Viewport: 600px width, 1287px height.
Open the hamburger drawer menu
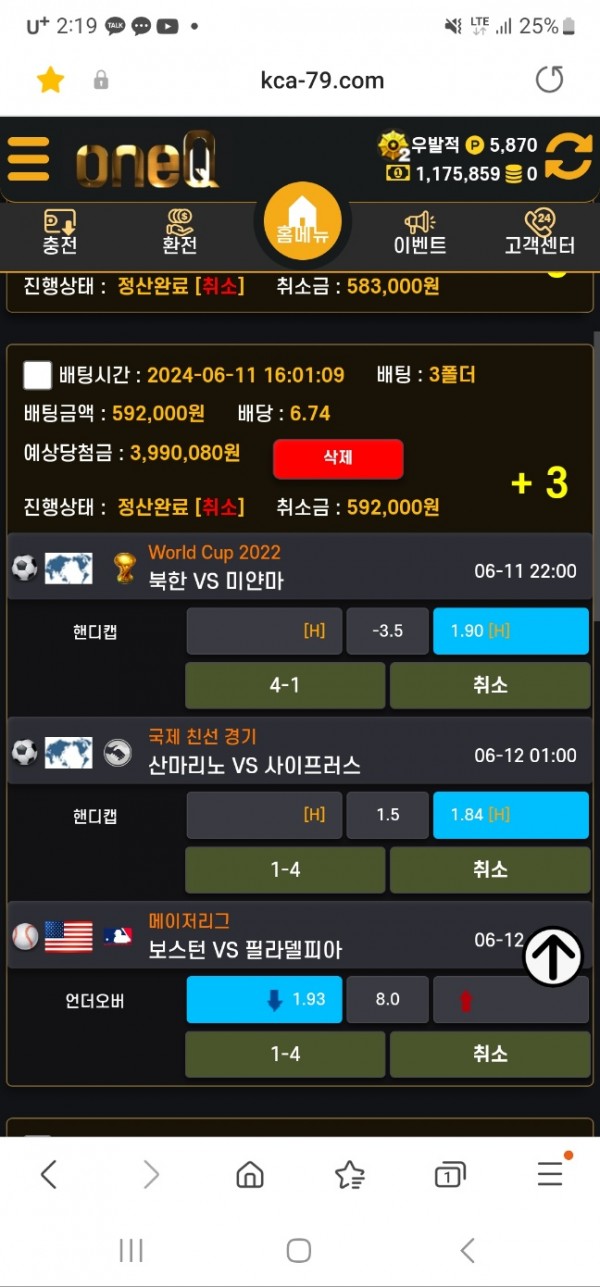(x=28, y=159)
